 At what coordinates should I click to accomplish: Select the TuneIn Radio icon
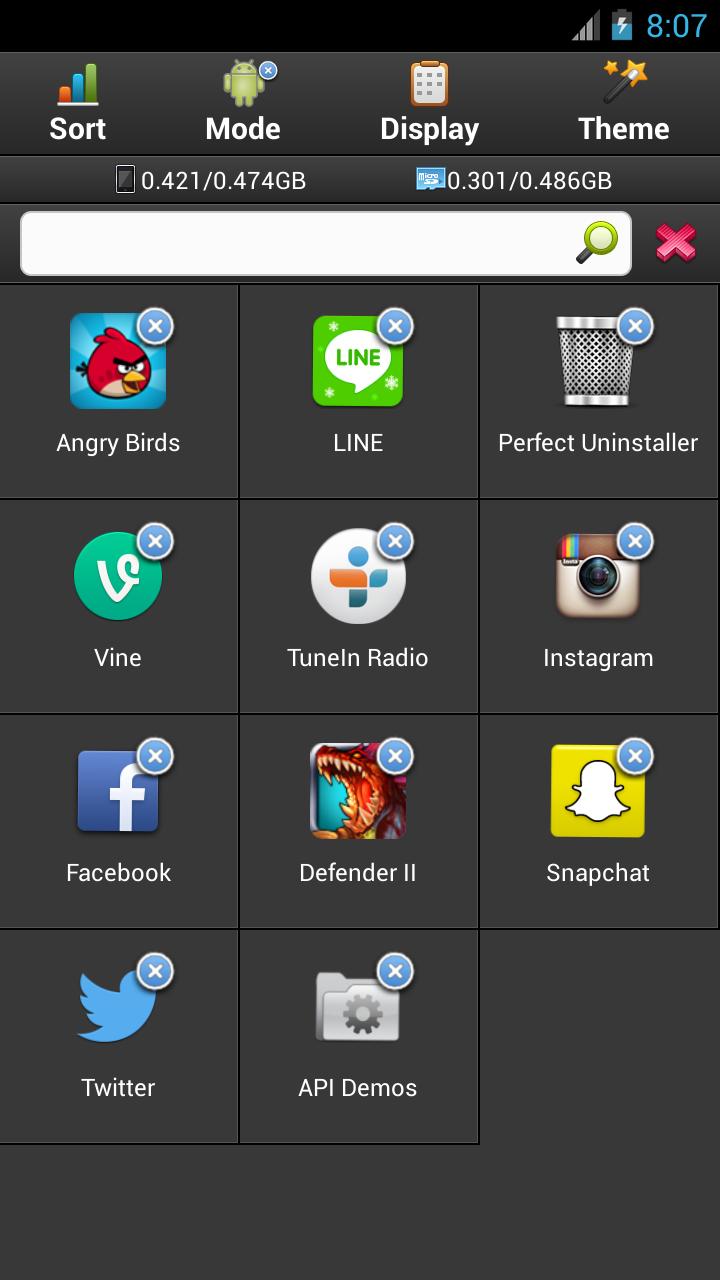[x=357, y=575]
